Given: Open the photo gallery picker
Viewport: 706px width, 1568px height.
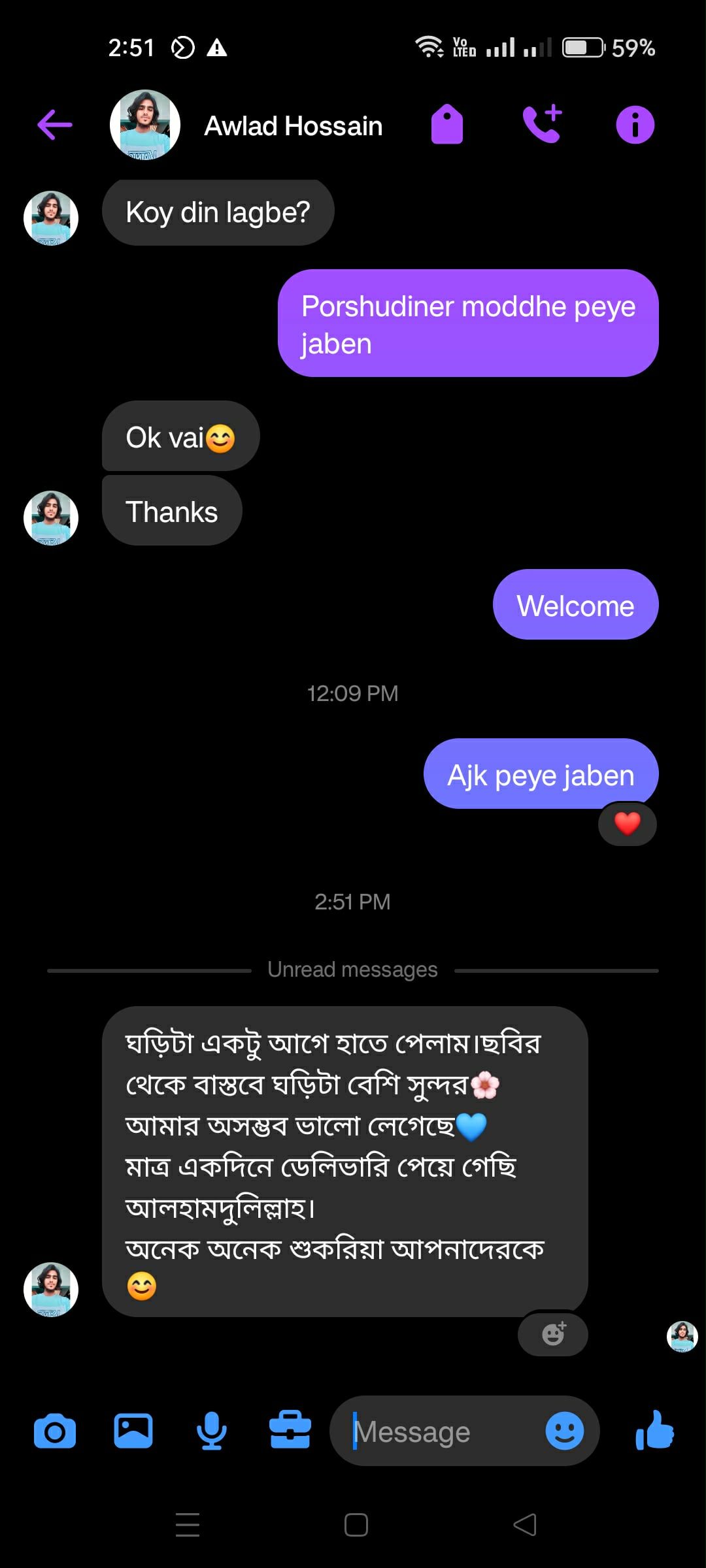Looking at the screenshot, I should (x=133, y=1431).
